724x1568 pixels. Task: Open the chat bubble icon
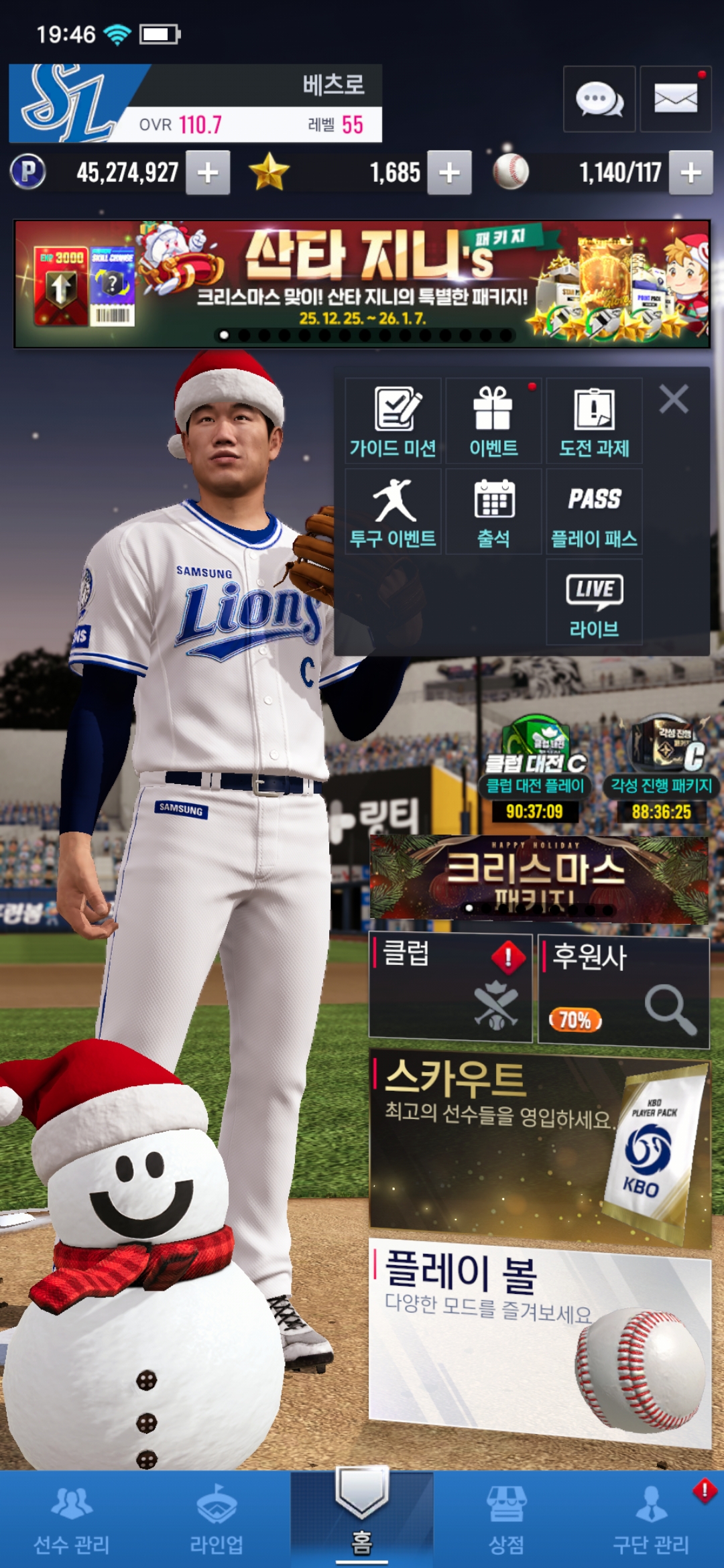599,99
